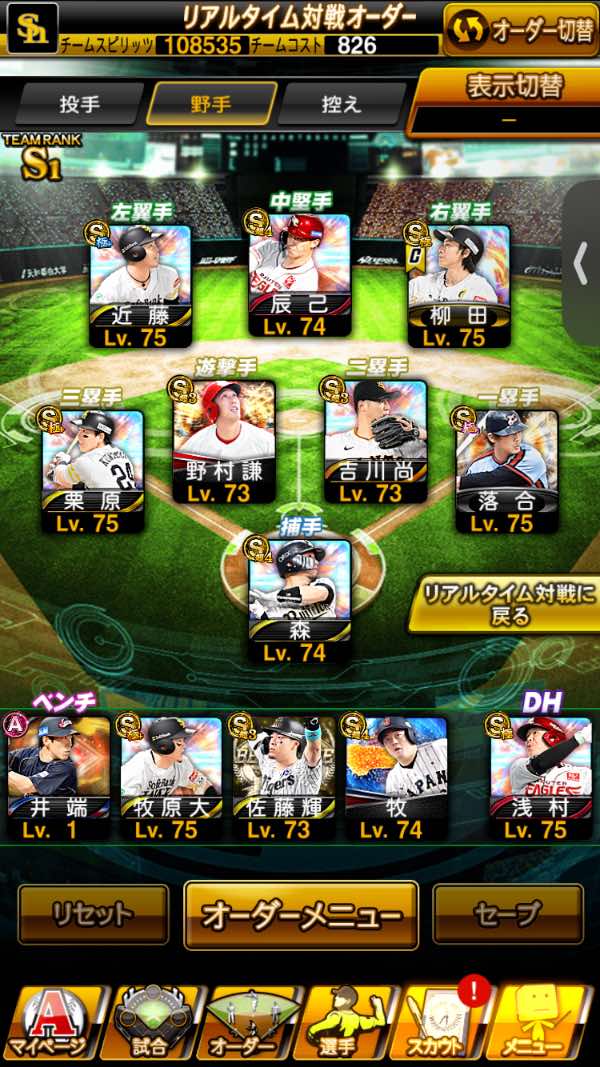Tap the リセット button
This screenshot has width=600, height=1067.
click(x=93, y=914)
